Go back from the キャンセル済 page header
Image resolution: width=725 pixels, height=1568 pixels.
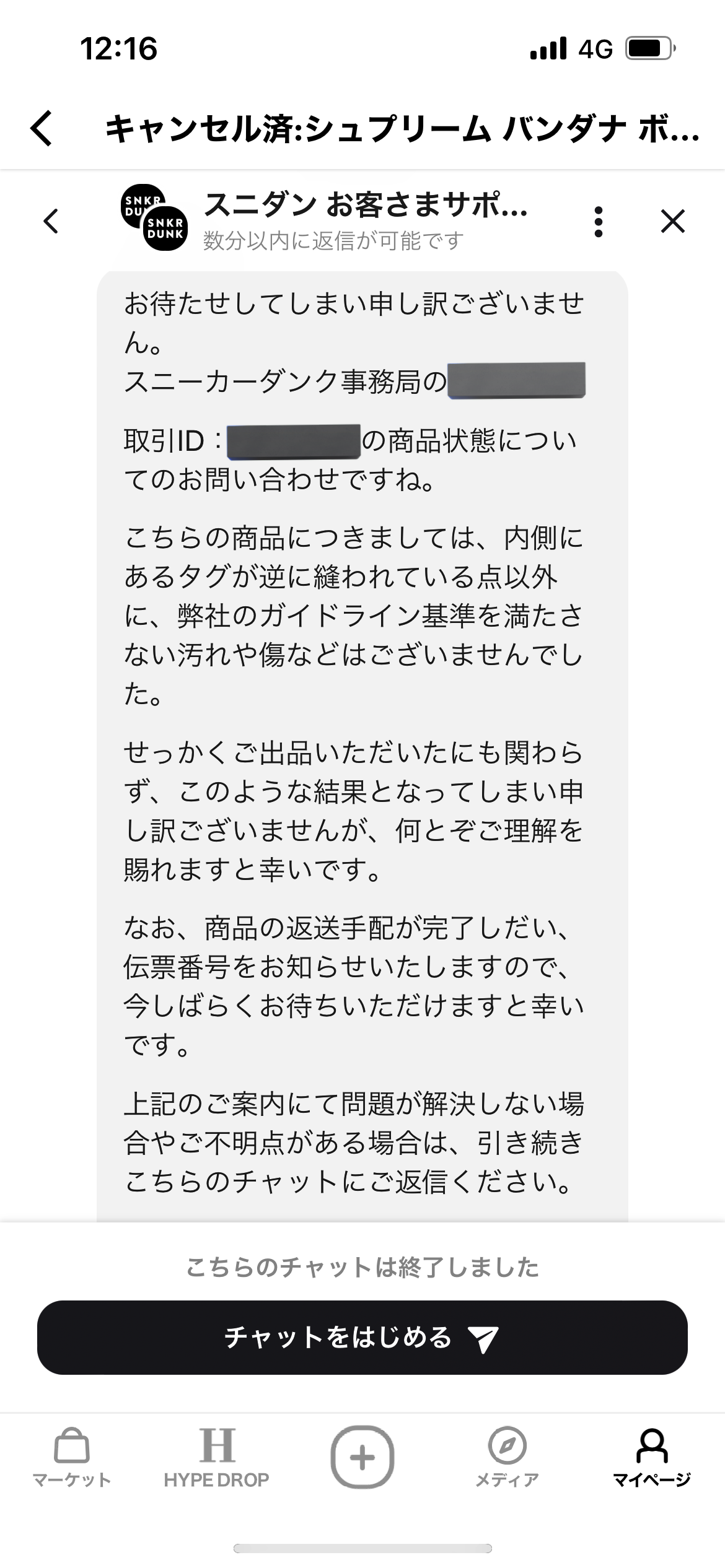point(42,129)
